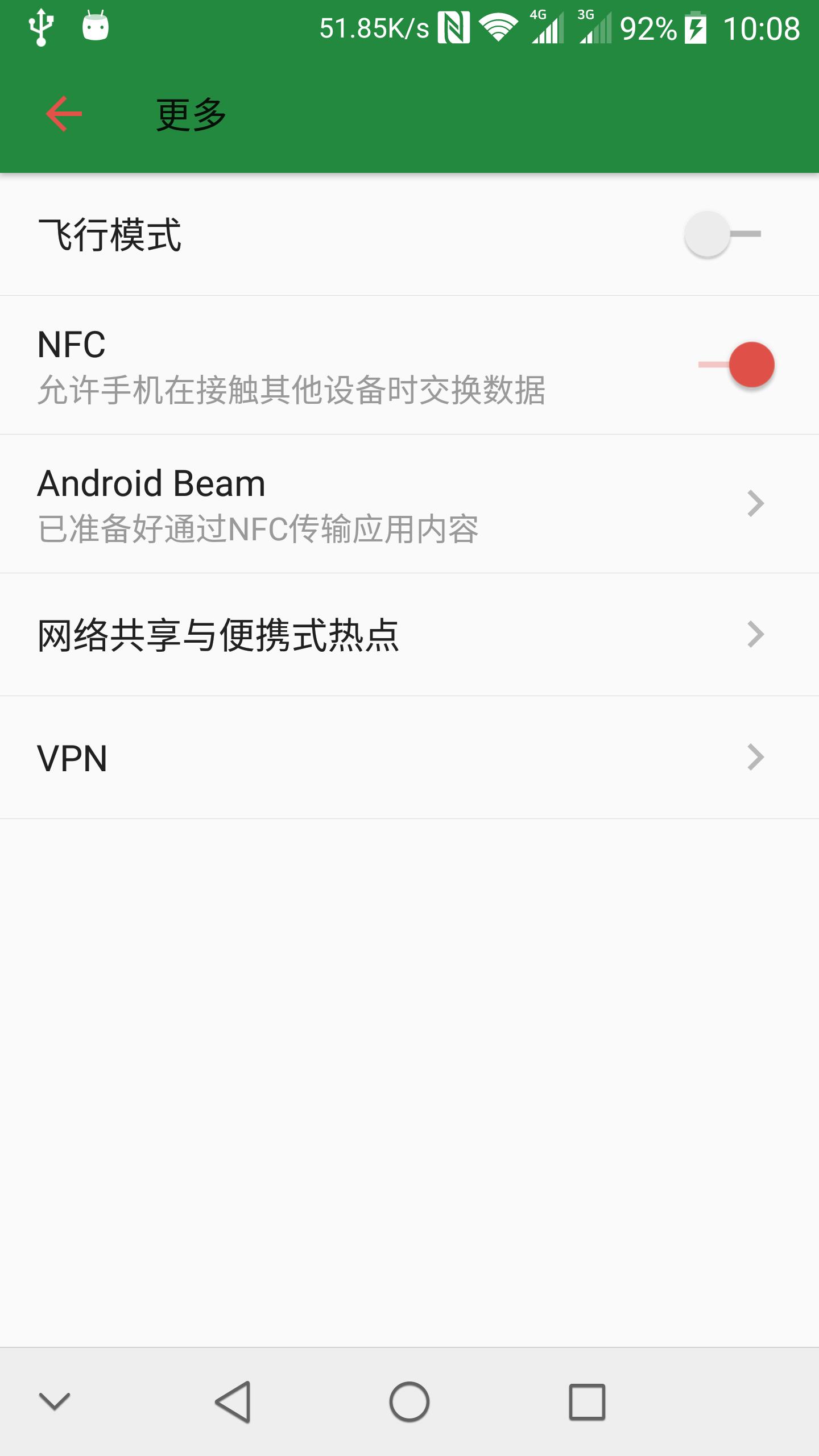This screenshot has width=819, height=1456.
Task: Tap the charging battery icon
Action: click(x=695, y=25)
